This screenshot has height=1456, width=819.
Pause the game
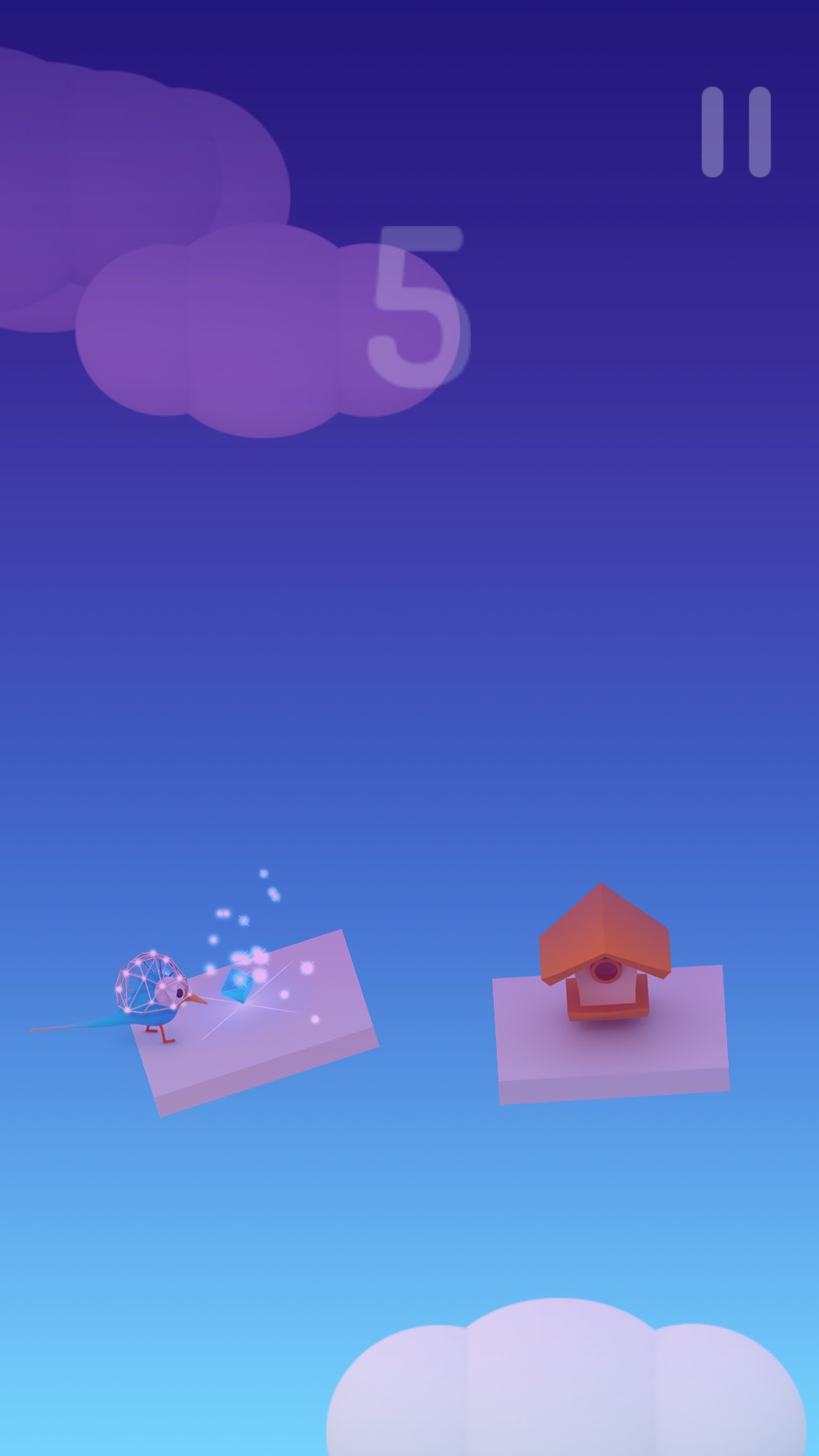(736, 132)
